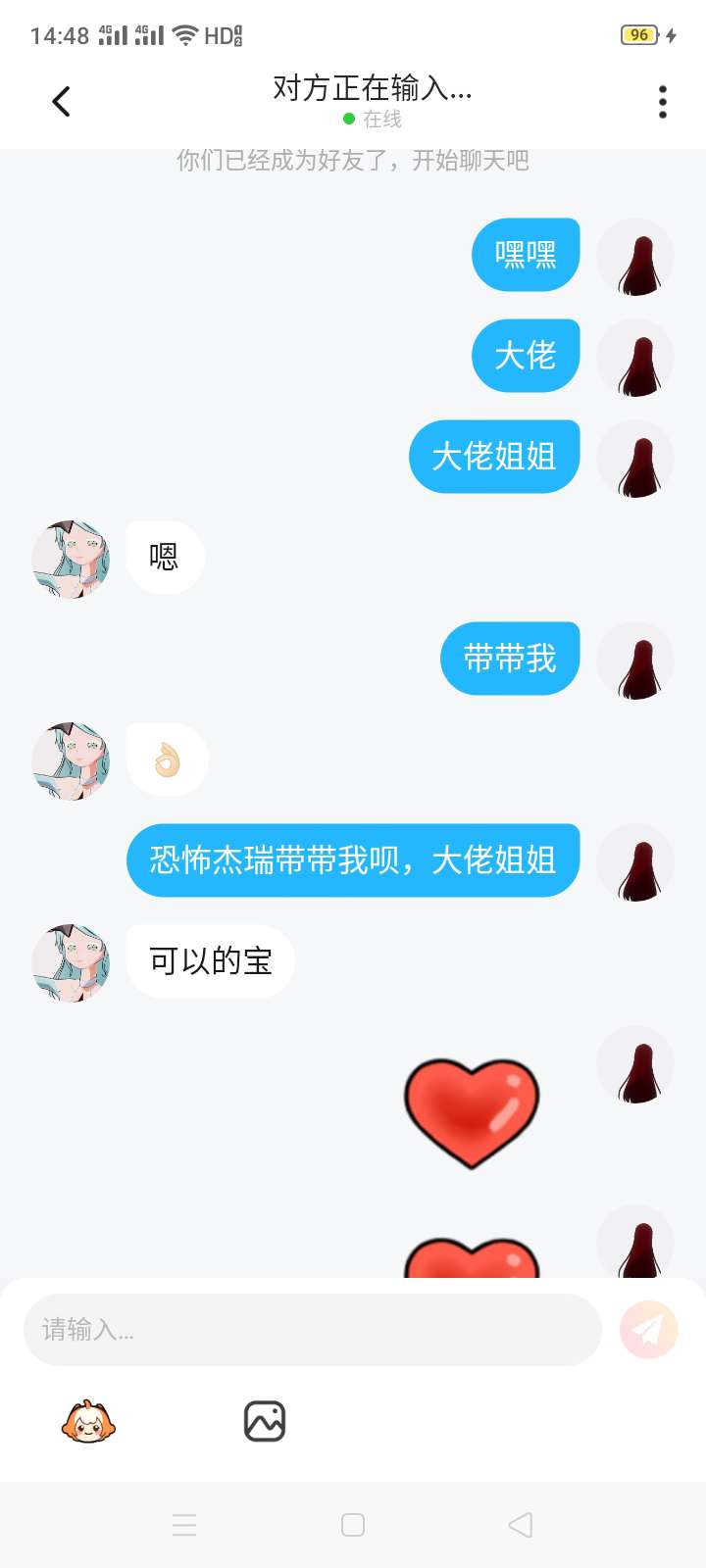
Task: Focus the 请输入 message field
Action: 312,1330
